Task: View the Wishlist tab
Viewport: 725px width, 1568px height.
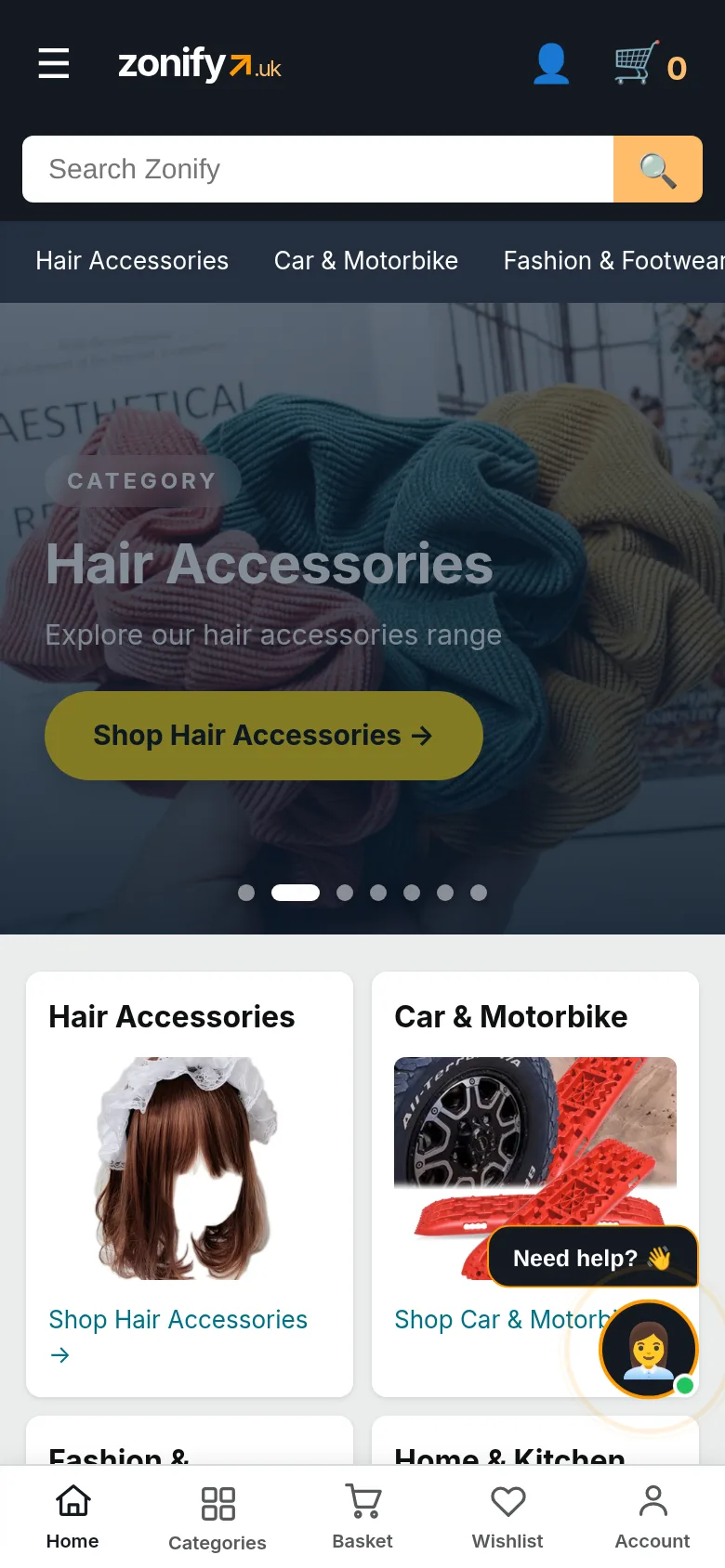Action: 507,1518
